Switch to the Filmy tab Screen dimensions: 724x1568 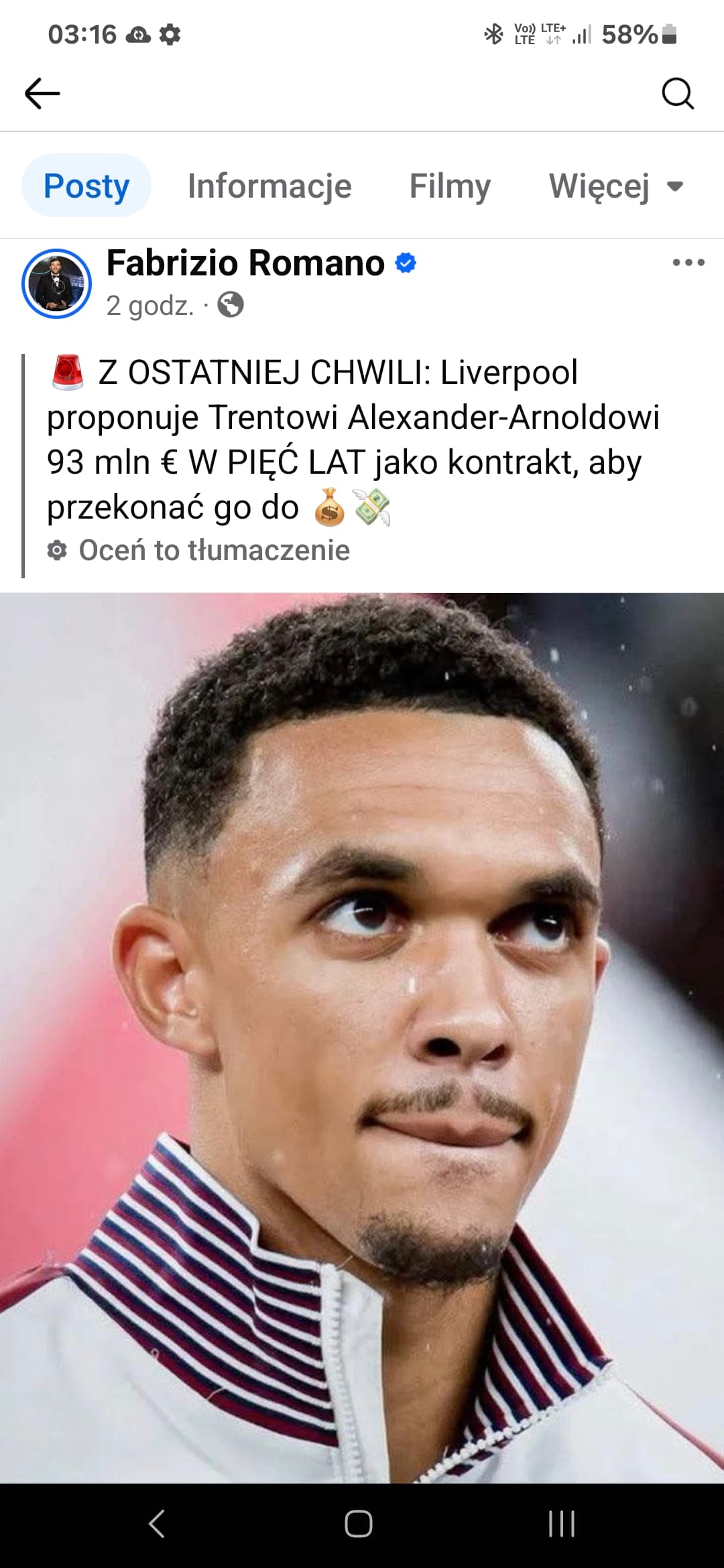click(x=450, y=186)
